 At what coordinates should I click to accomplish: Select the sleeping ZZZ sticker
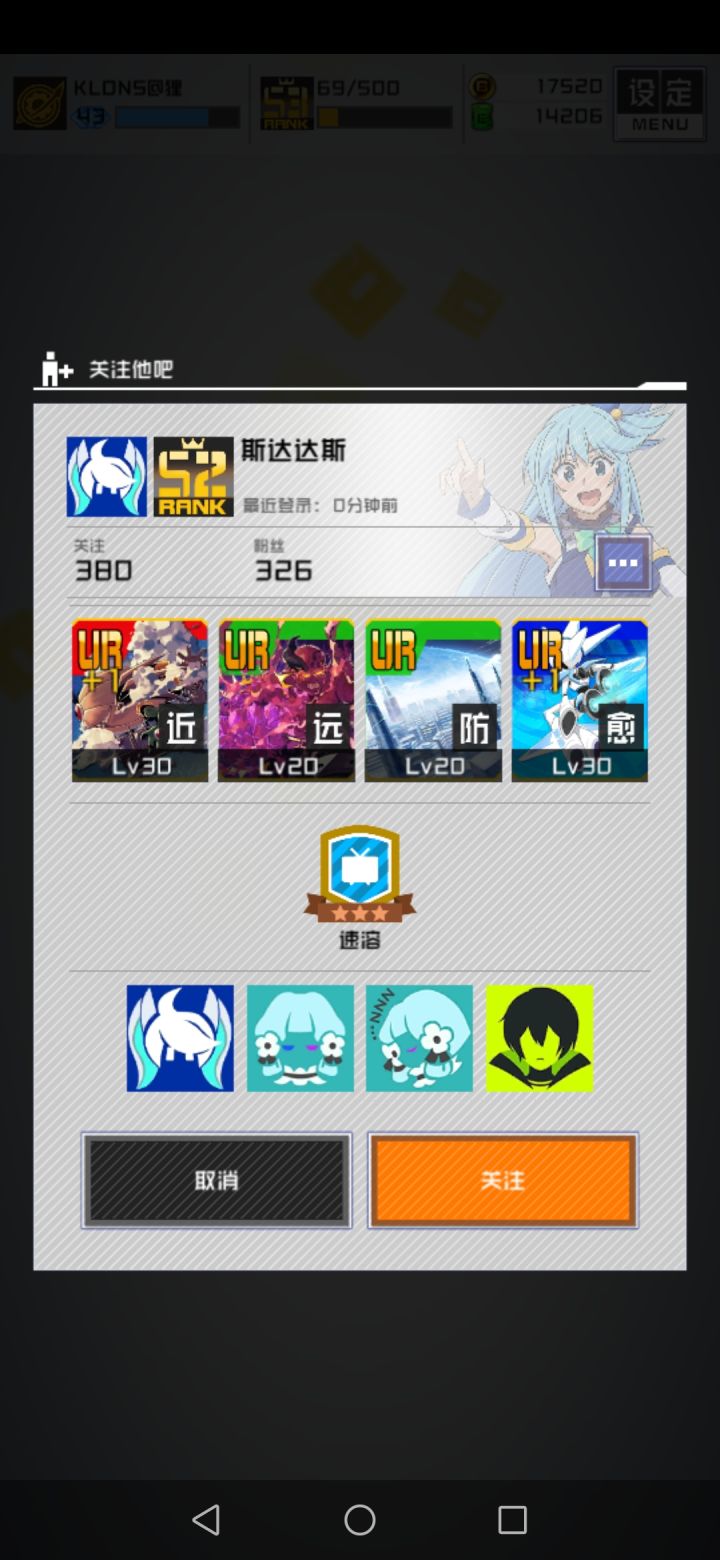pyautogui.click(x=419, y=1038)
